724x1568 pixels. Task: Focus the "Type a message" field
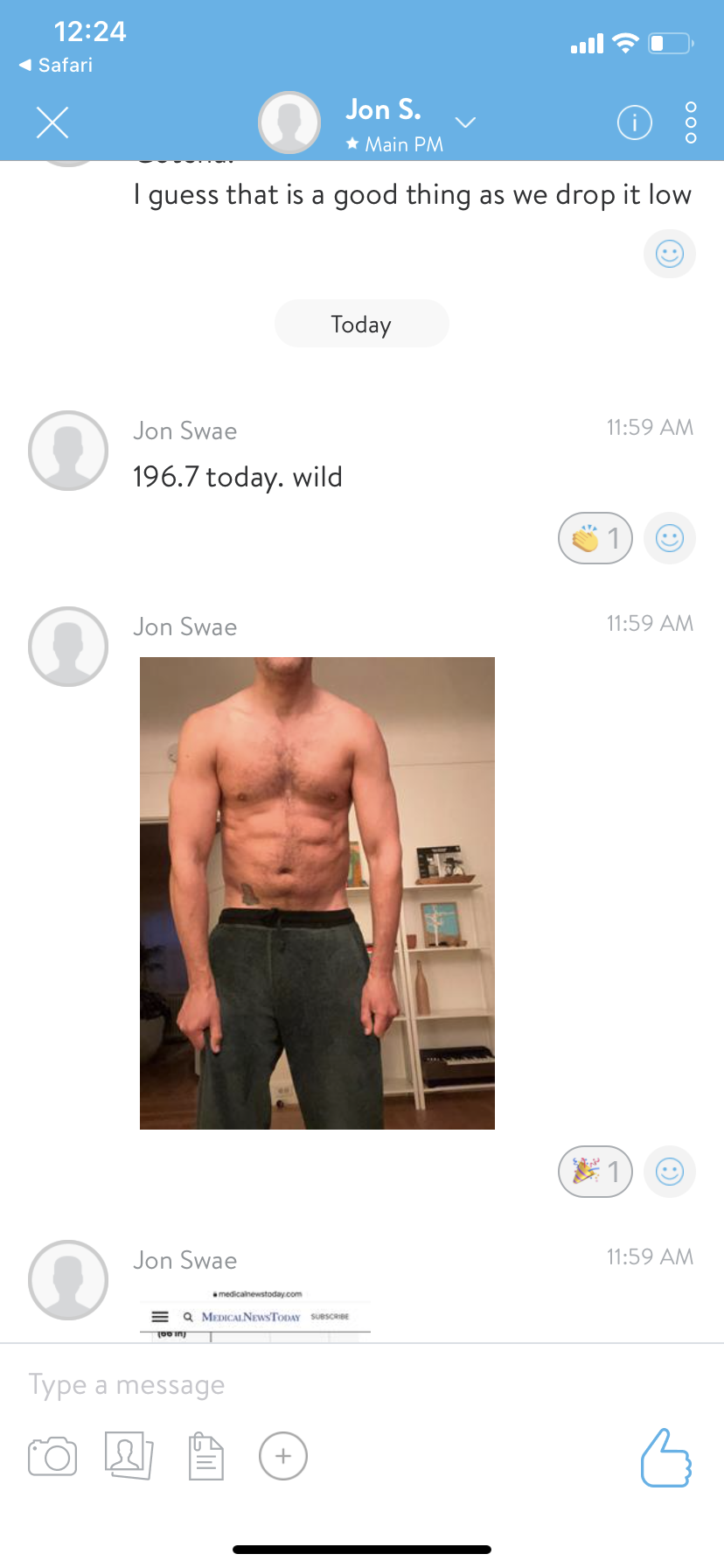(x=350, y=1385)
